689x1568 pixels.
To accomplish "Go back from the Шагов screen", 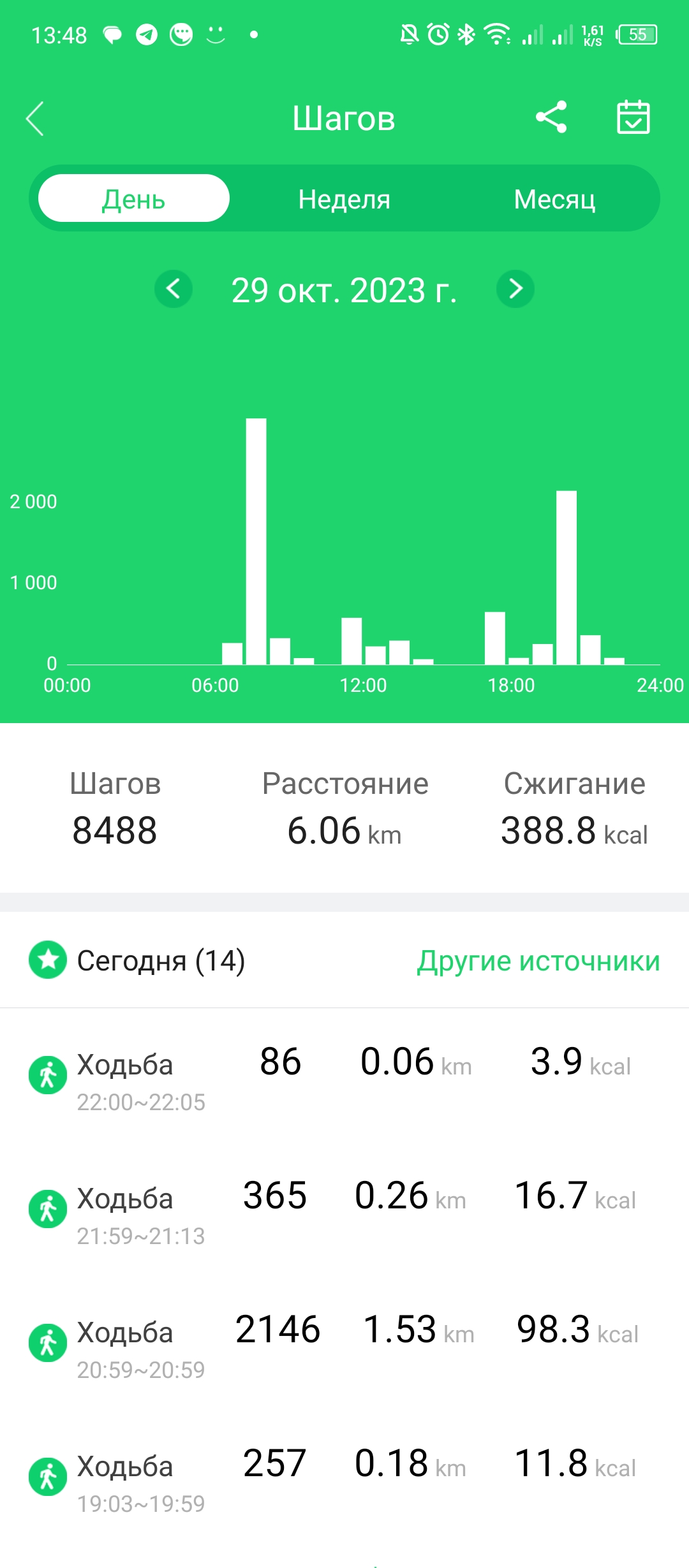I will click(x=35, y=119).
